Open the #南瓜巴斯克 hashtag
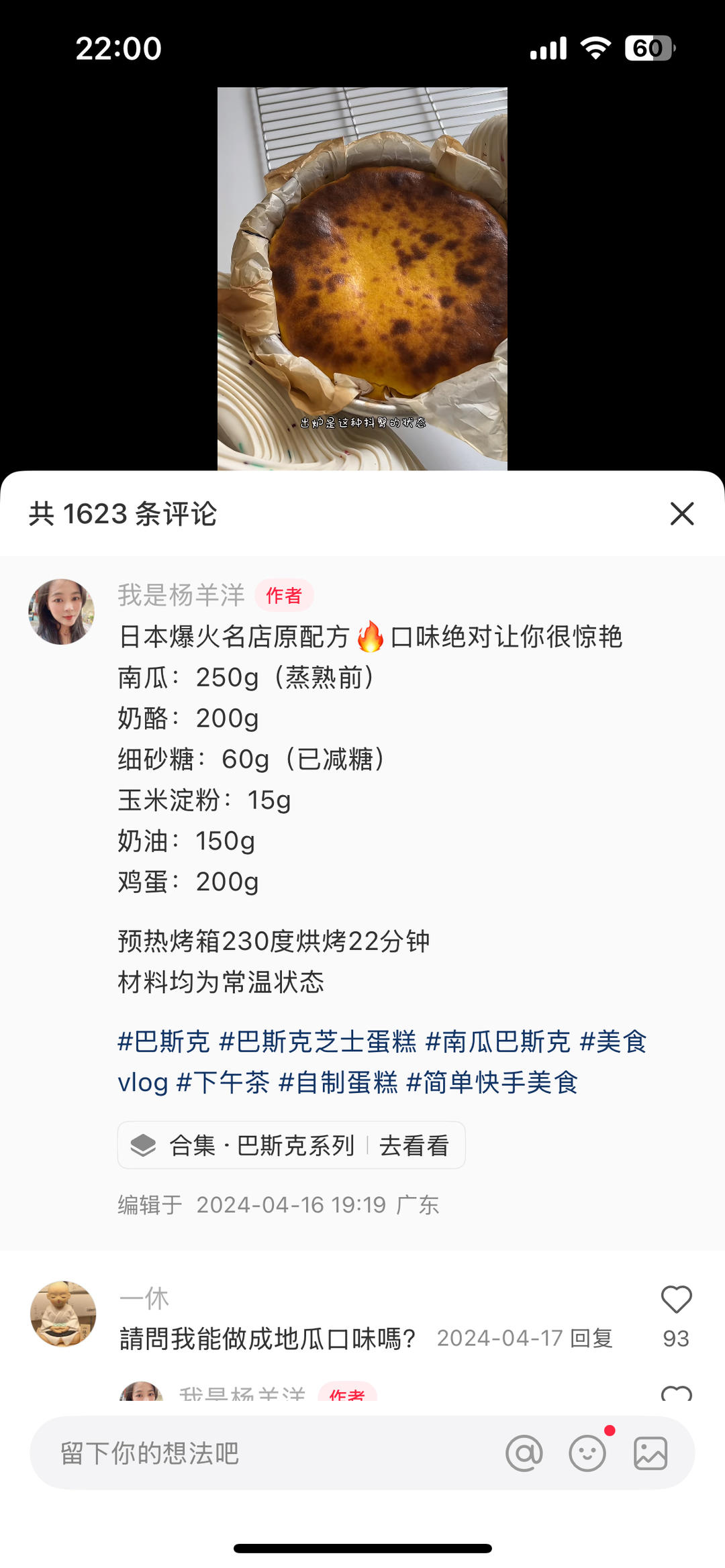Image resolution: width=725 pixels, height=1568 pixels. 498,1041
